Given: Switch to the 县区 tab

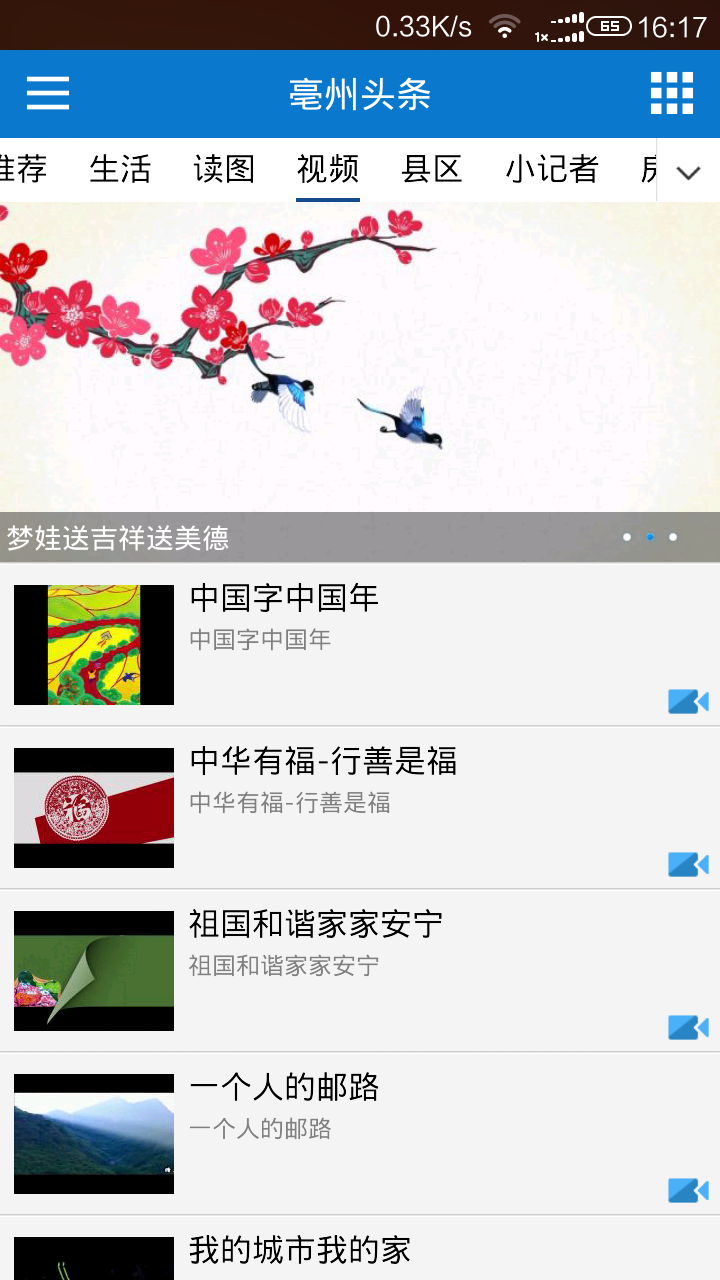Looking at the screenshot, I should [432, 169].
